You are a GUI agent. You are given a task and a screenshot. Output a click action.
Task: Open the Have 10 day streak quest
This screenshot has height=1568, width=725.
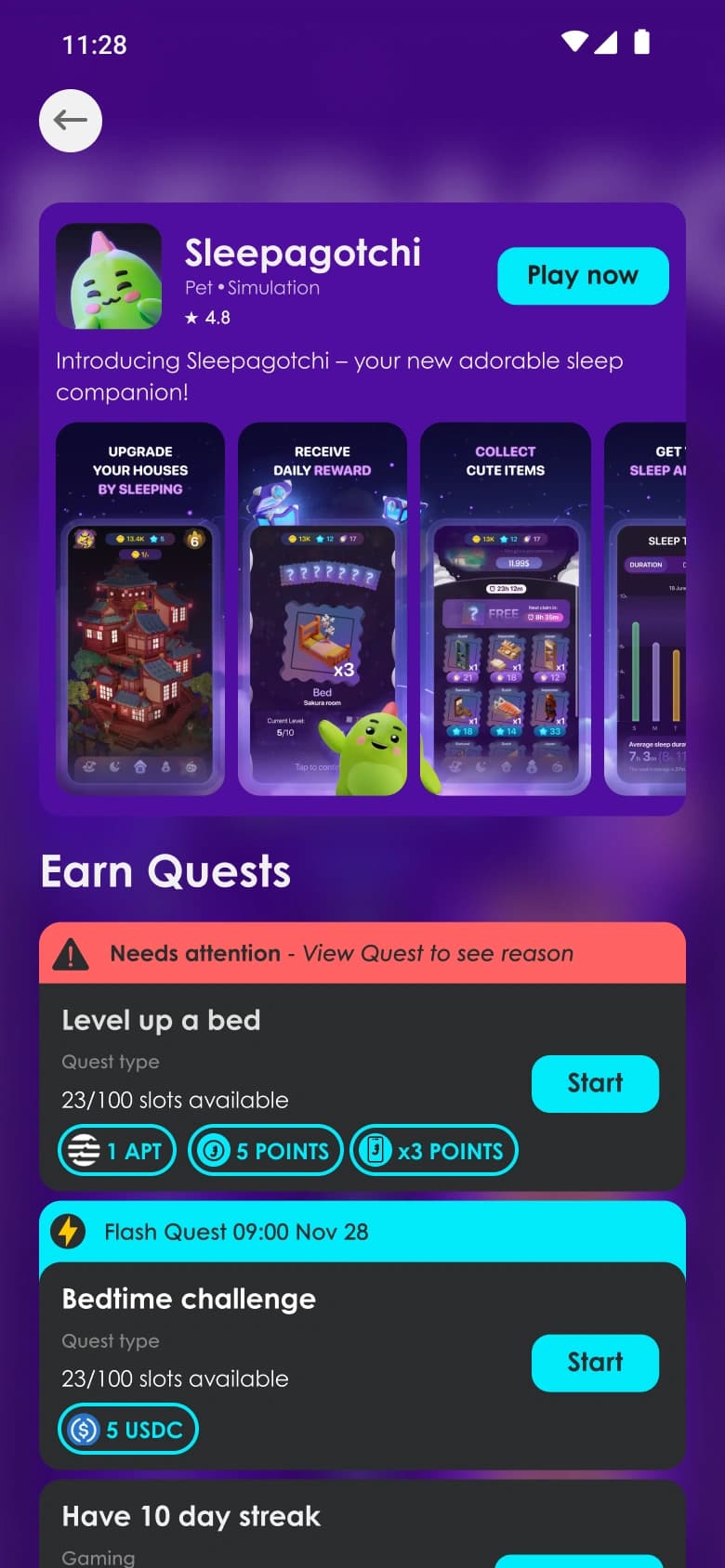click(x=191, y=1517)
